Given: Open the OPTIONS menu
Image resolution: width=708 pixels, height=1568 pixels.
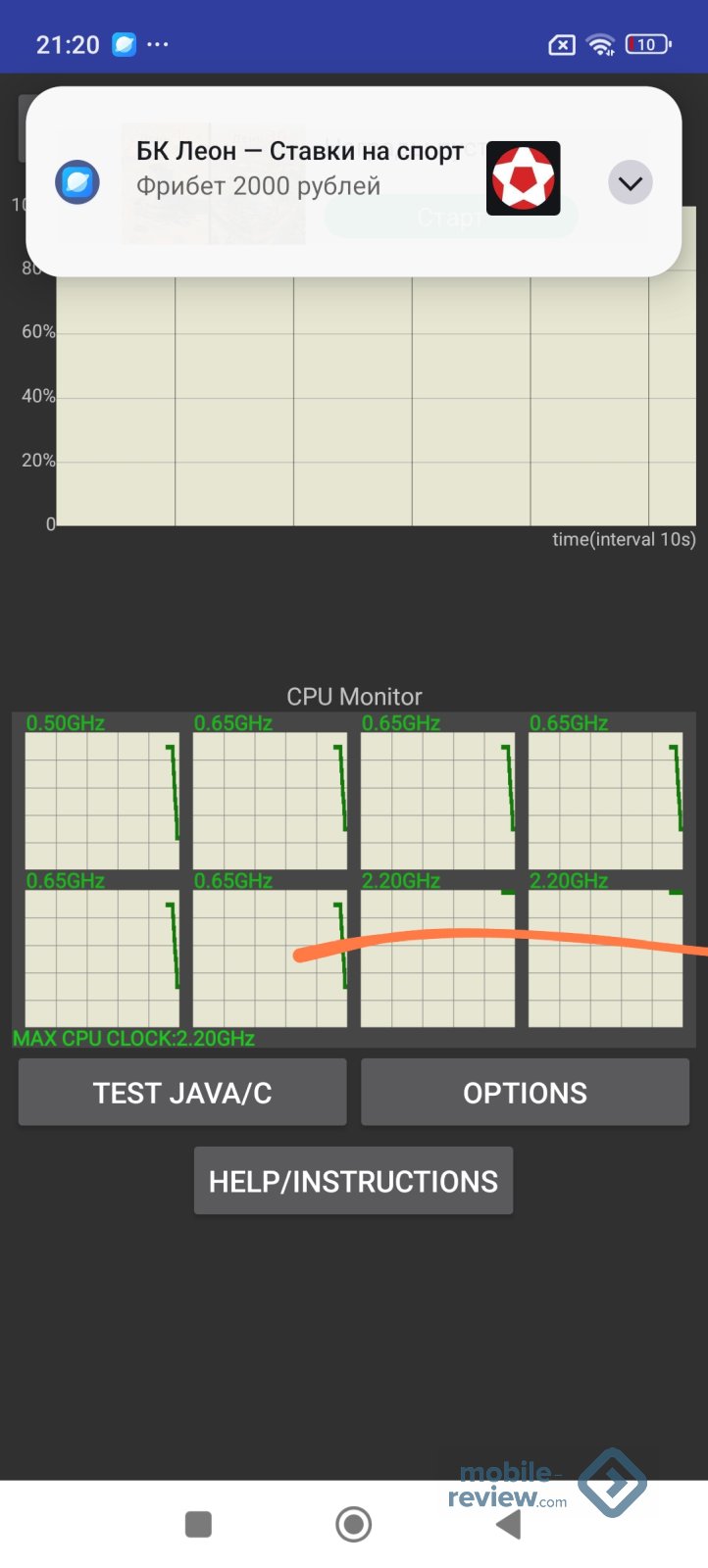Looking at the screenshot, I should click(525, 1092).
